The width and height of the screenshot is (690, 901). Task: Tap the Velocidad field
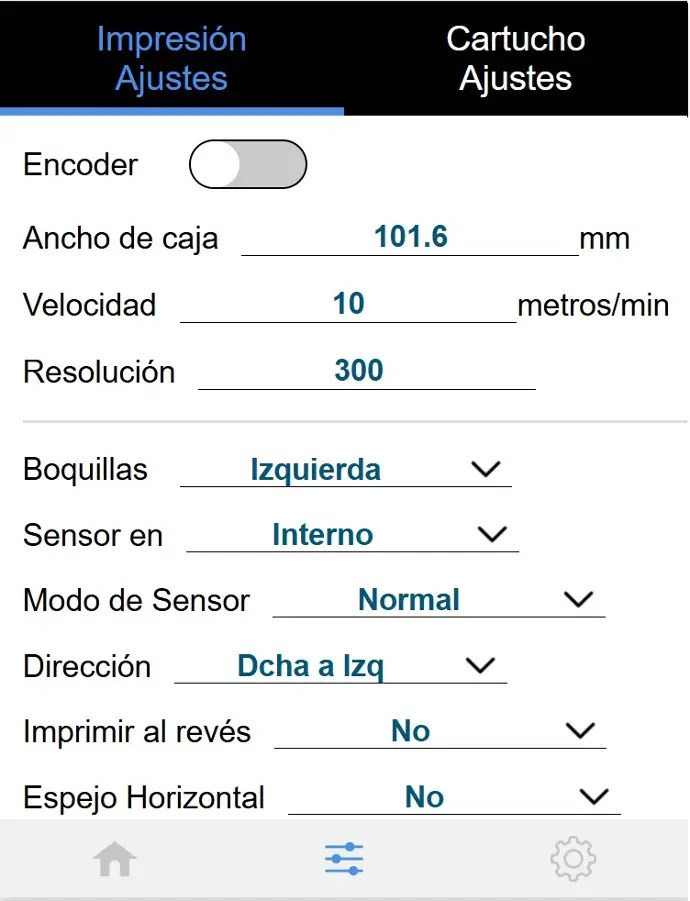point(348,304)
